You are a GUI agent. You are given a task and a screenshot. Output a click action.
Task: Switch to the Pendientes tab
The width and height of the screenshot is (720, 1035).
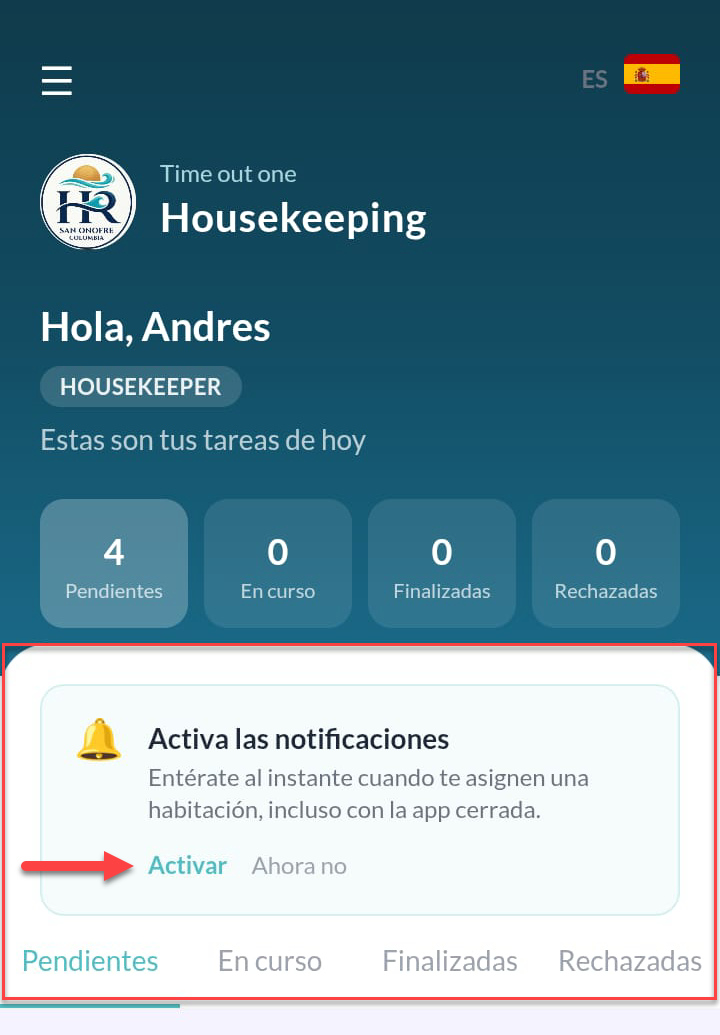pos(90,962)
